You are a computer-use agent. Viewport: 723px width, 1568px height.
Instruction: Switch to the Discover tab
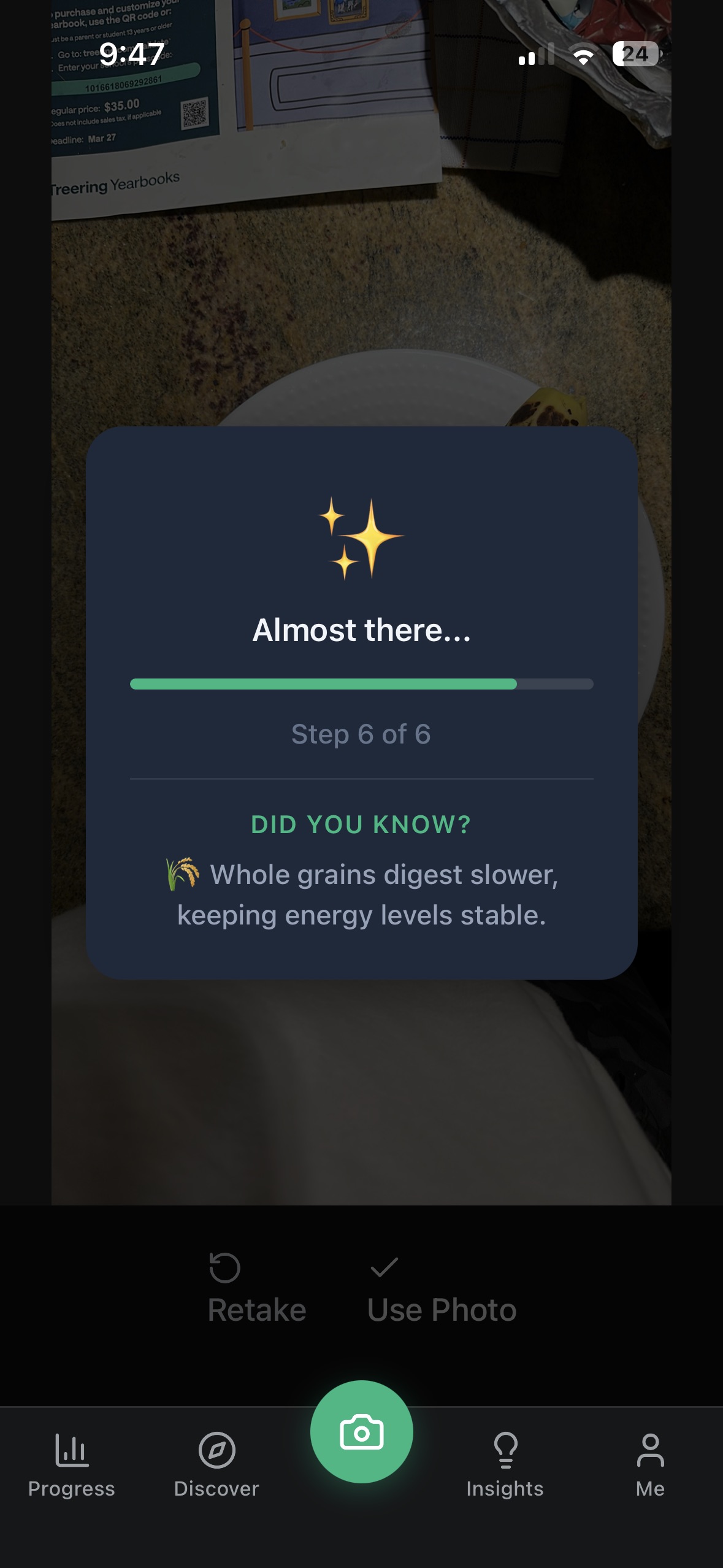click(216, 1465)
